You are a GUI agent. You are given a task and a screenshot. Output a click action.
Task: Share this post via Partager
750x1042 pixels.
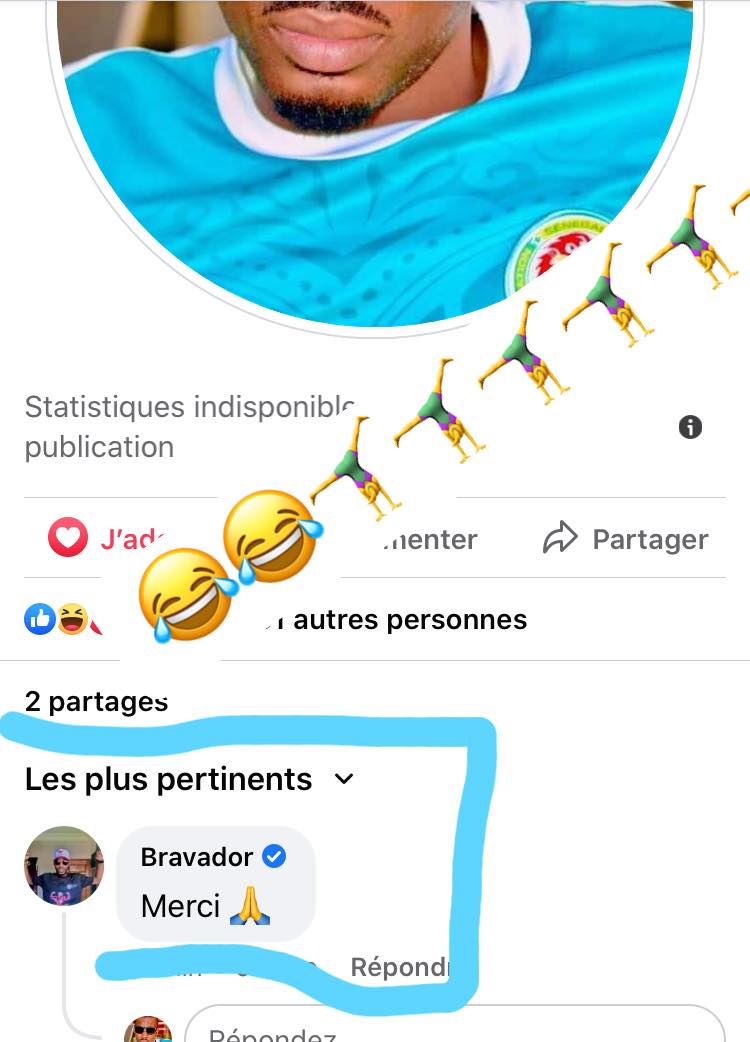(x=626, y=540)
